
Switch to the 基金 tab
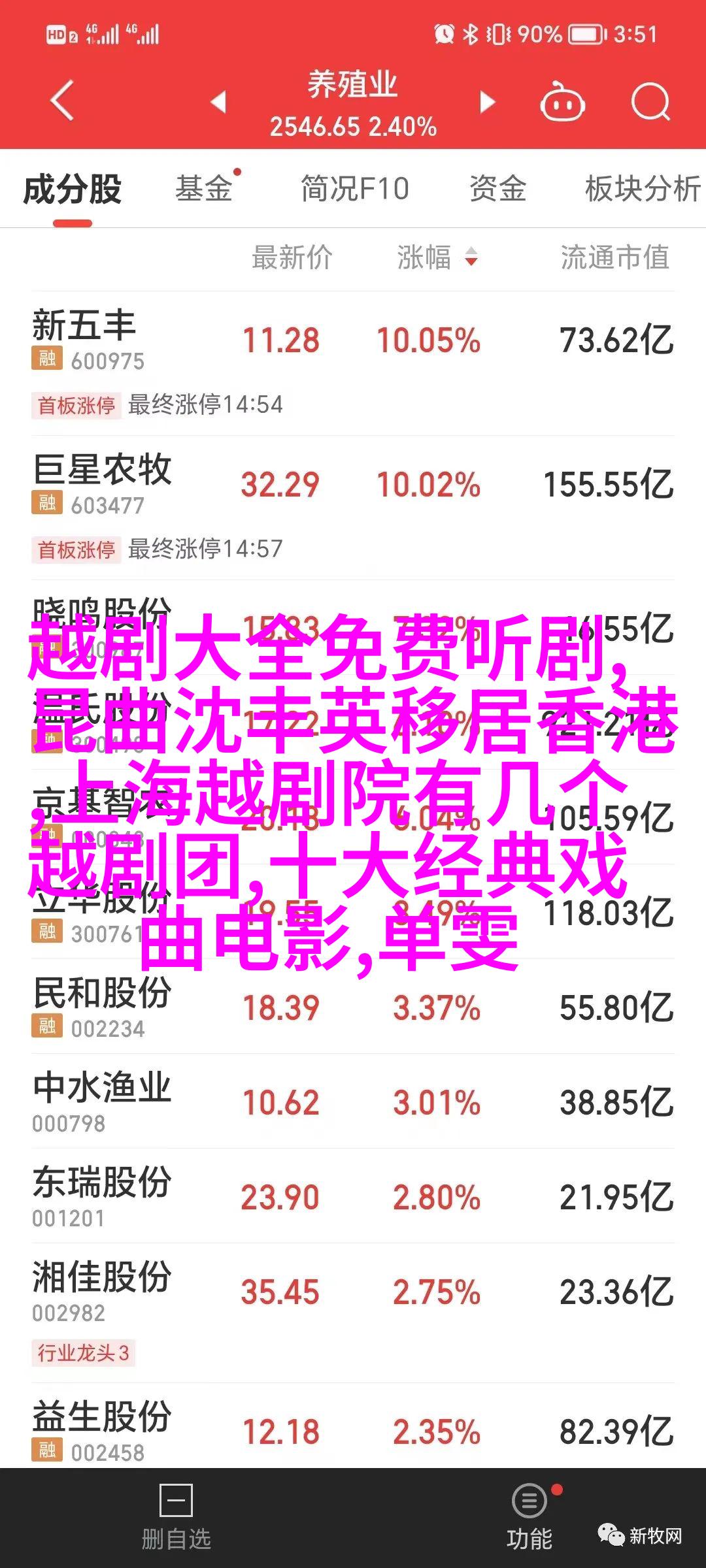point(204,189)
